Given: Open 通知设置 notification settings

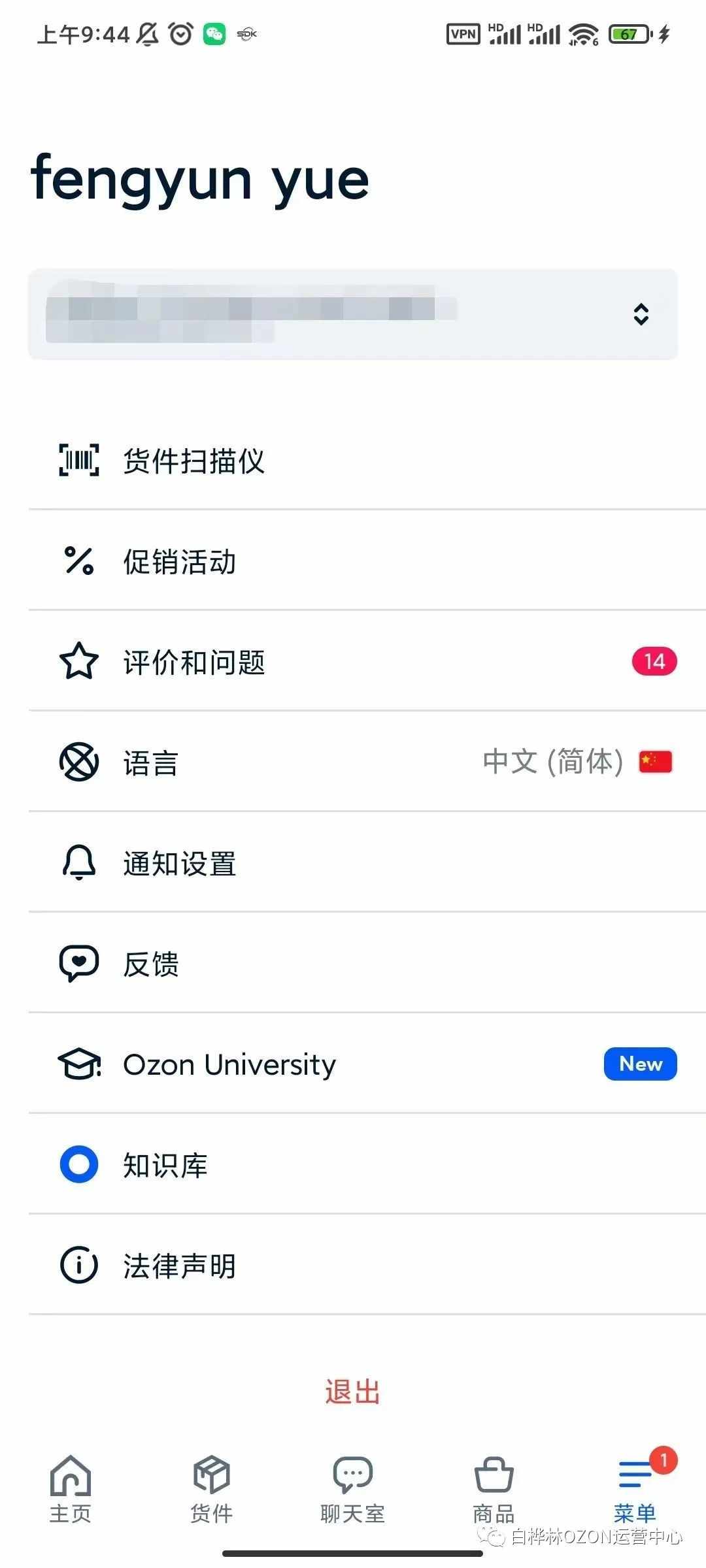Looking at the screenshot, I should (x=367, y=862).
